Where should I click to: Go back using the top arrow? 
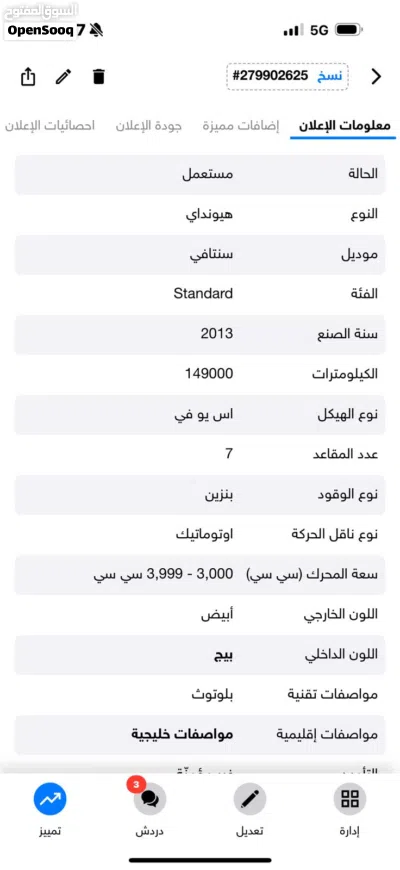point(376,77)
